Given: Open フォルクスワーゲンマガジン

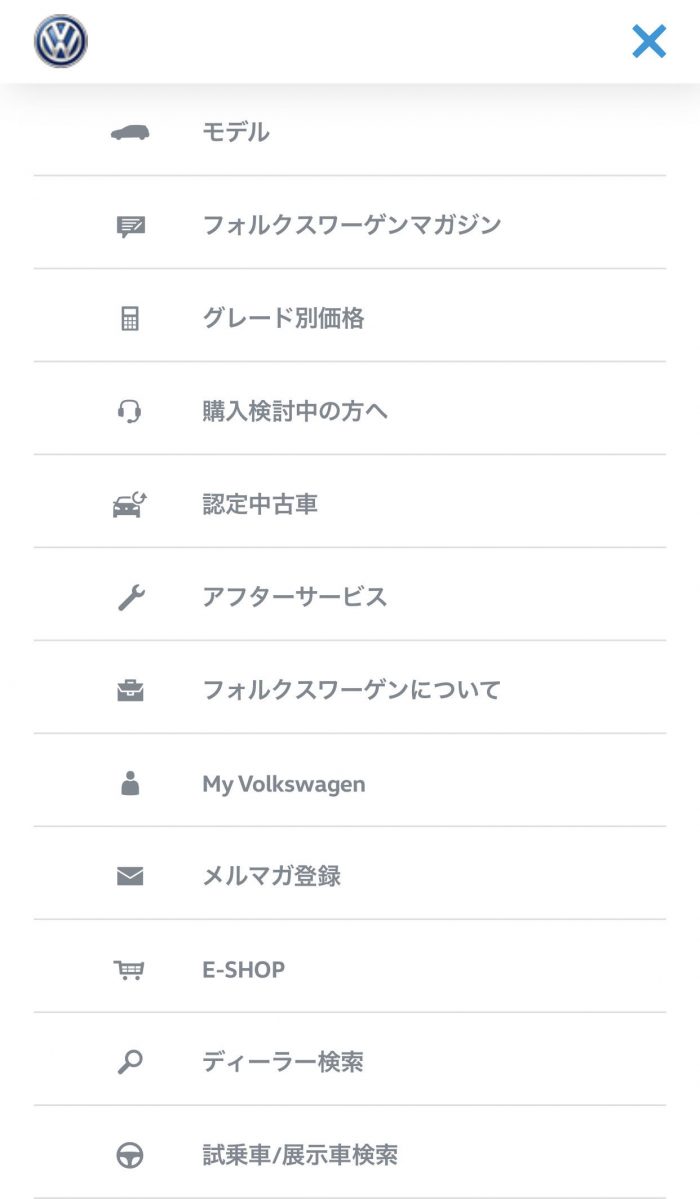Looking at the screenshot, I should point(350,225).
